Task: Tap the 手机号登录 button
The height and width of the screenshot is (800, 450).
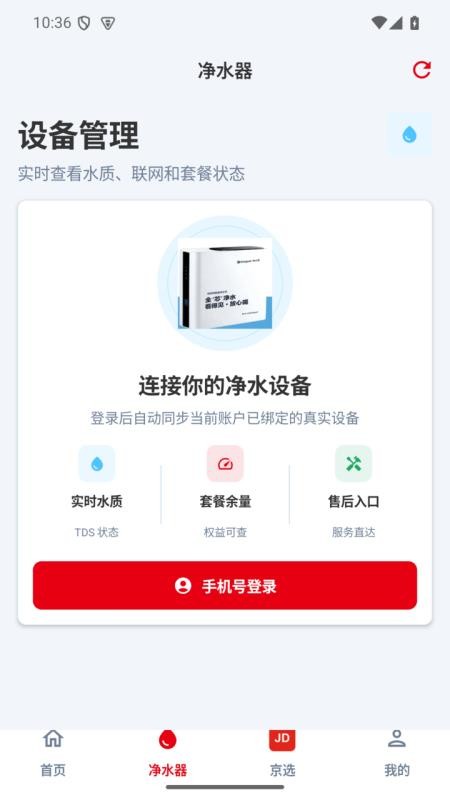Action: tap(225, 585)
